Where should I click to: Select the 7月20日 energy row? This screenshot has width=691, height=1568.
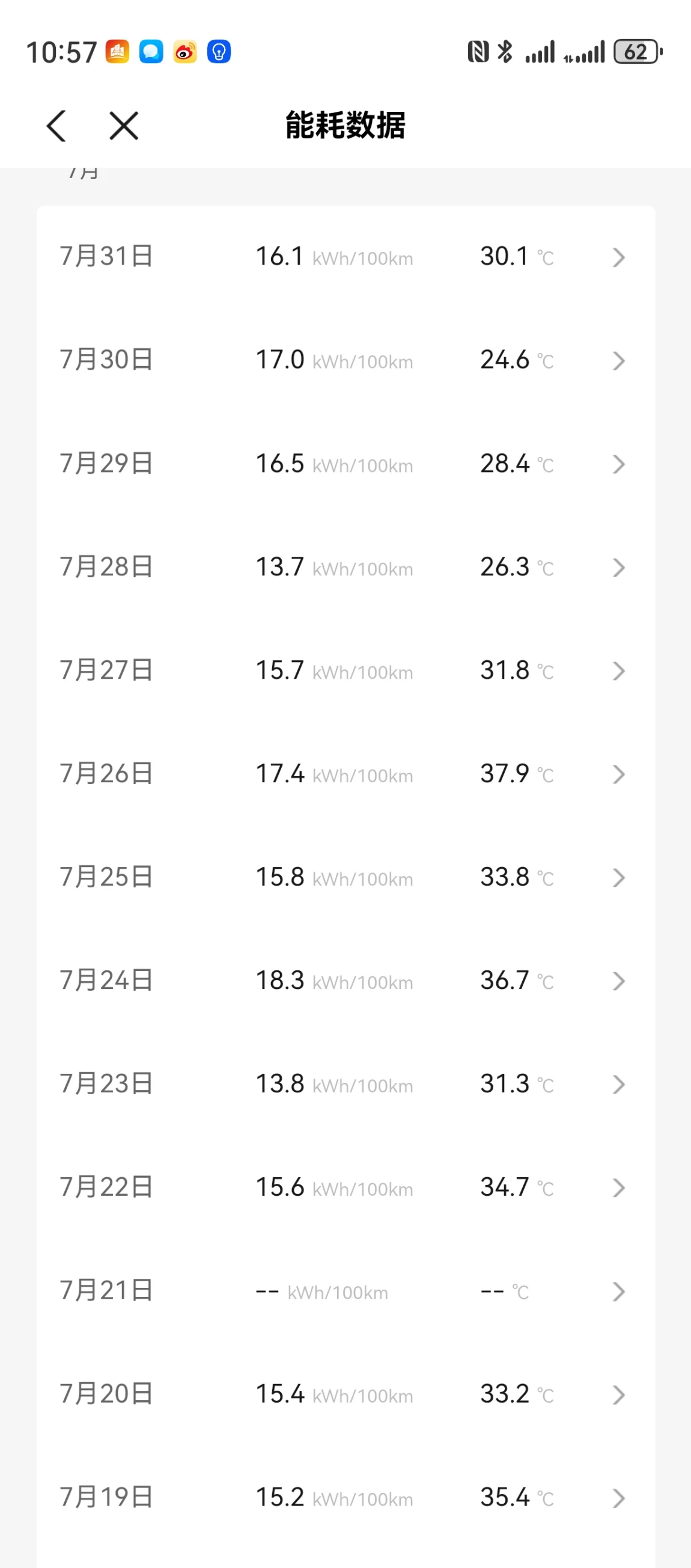345,1394
